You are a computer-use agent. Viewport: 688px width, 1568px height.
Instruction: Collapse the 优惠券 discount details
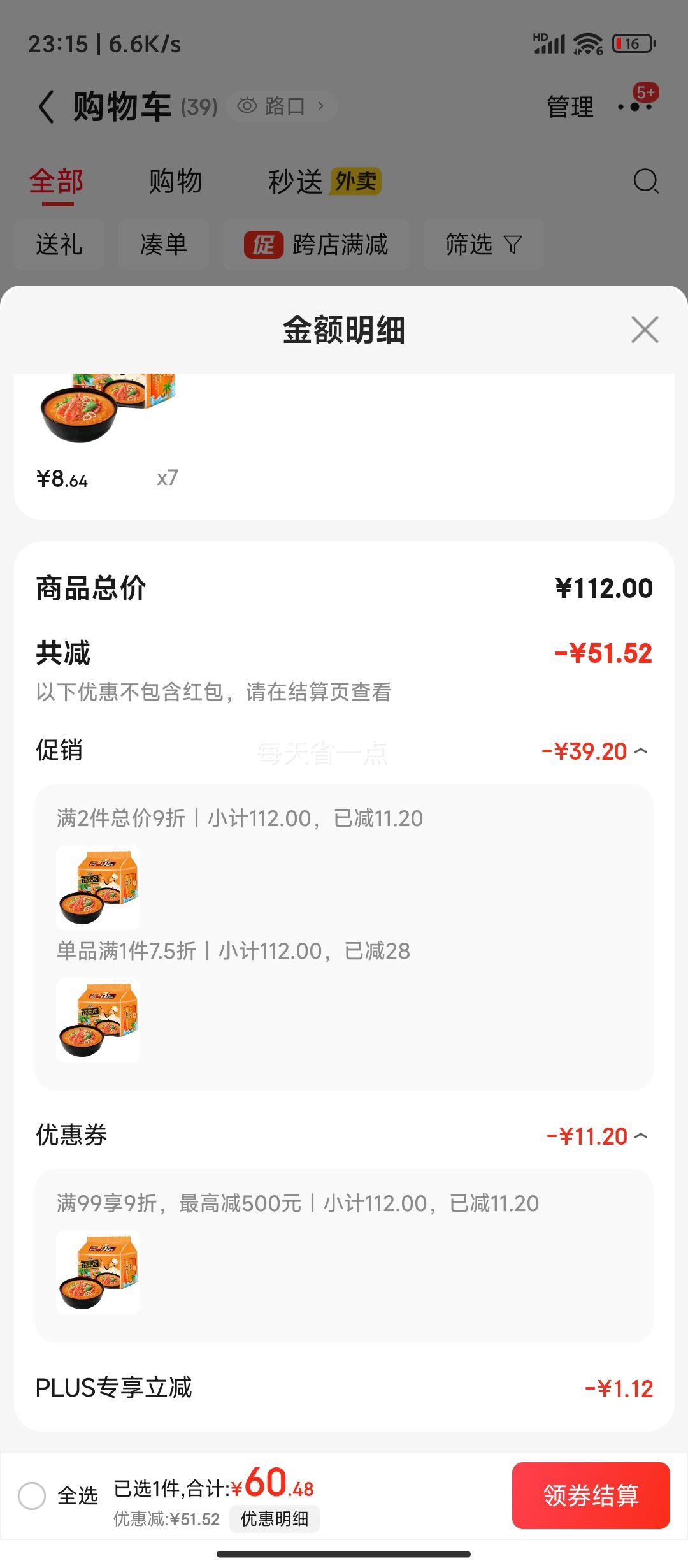tap(641, 1136)
